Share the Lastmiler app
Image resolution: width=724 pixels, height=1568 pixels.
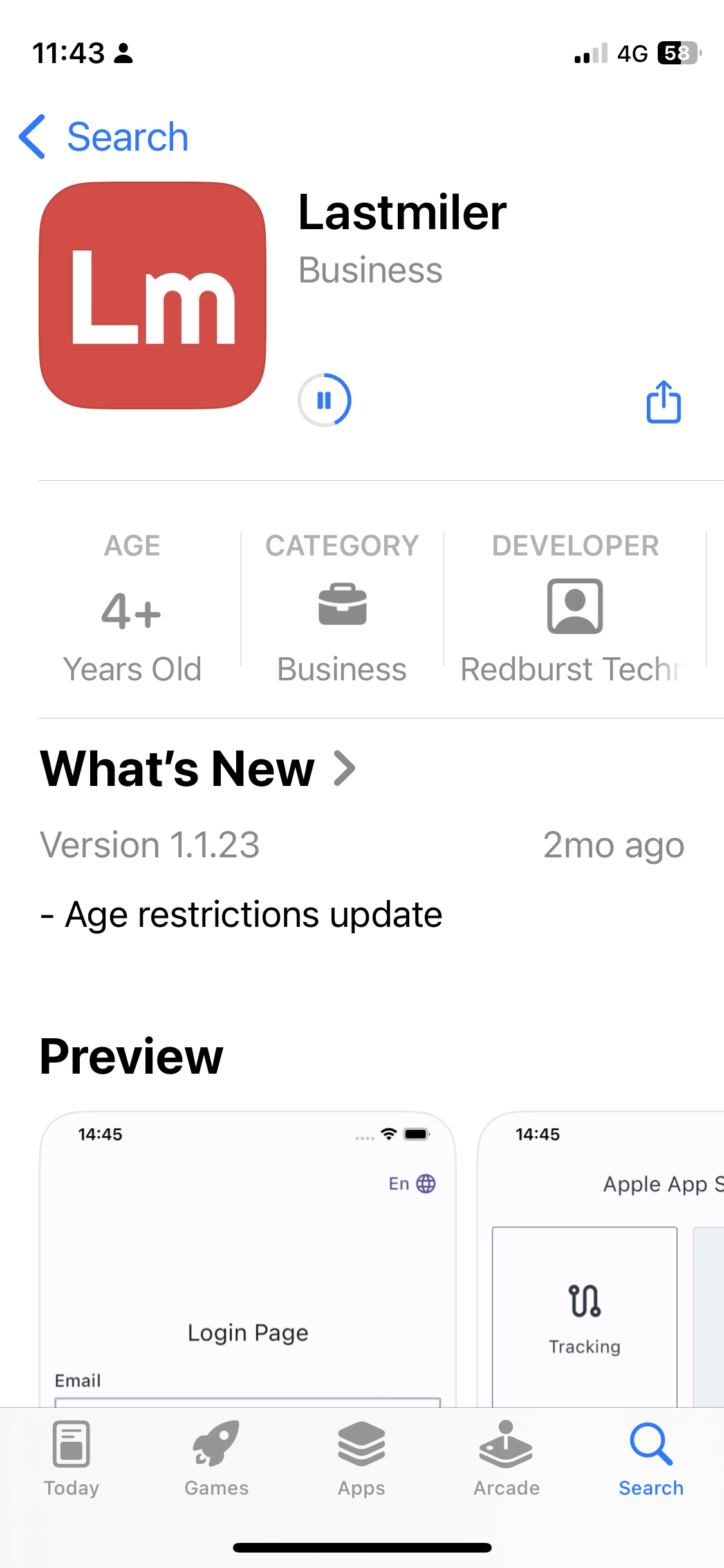pos(664,402)
